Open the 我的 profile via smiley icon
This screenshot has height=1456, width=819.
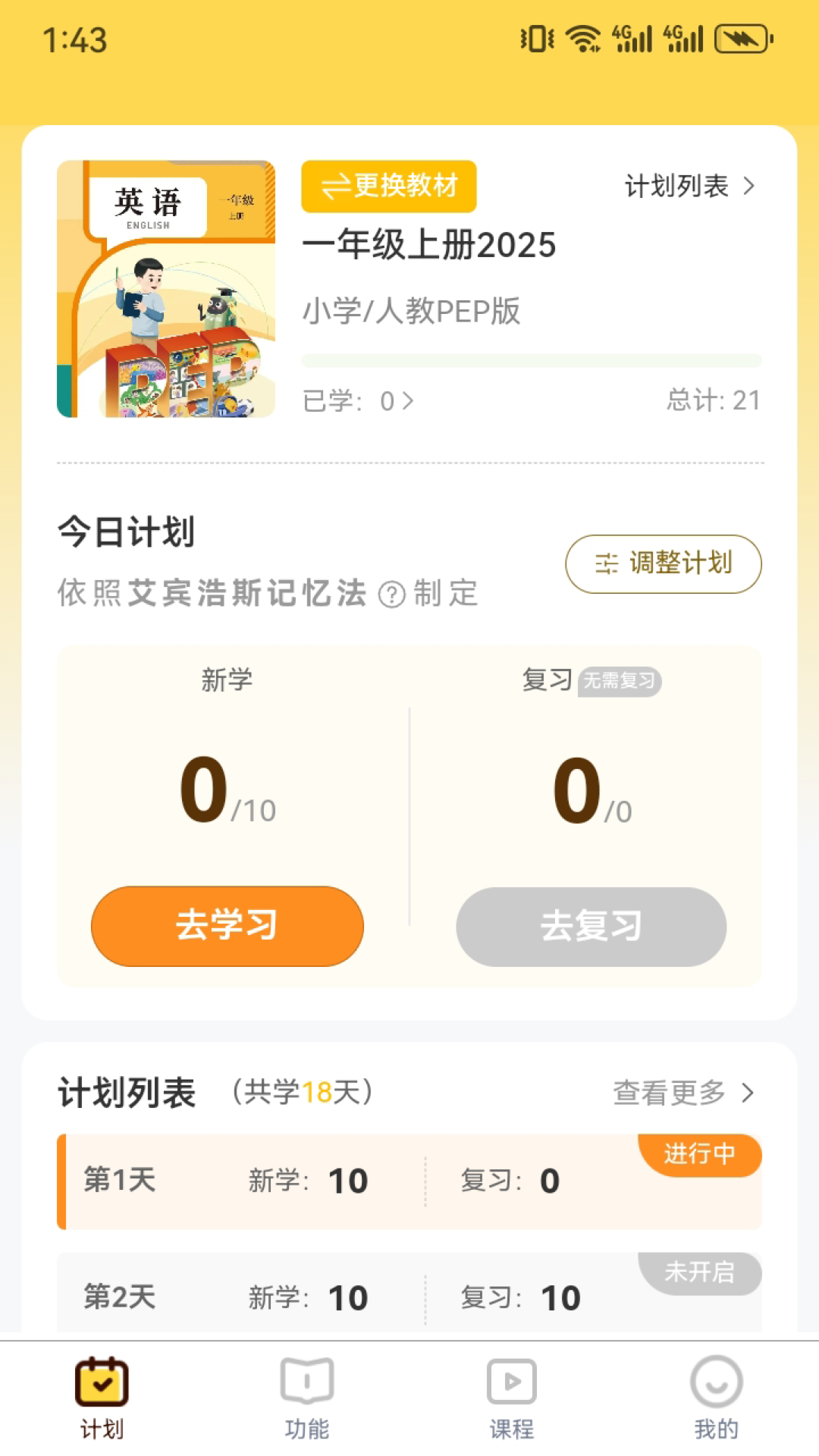[x=716, y=1382]
